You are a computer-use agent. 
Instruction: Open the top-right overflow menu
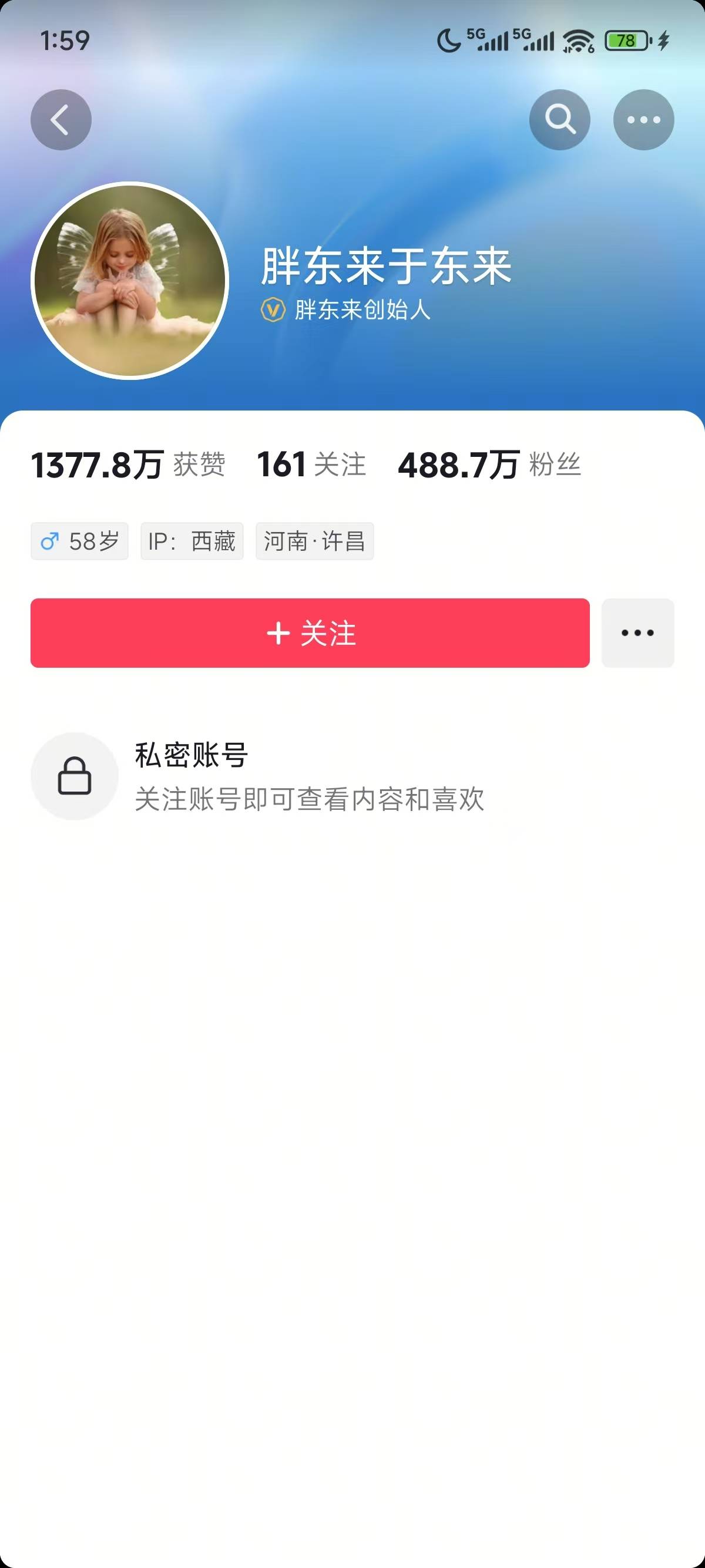pyautogui.click(x=643, y=120)
